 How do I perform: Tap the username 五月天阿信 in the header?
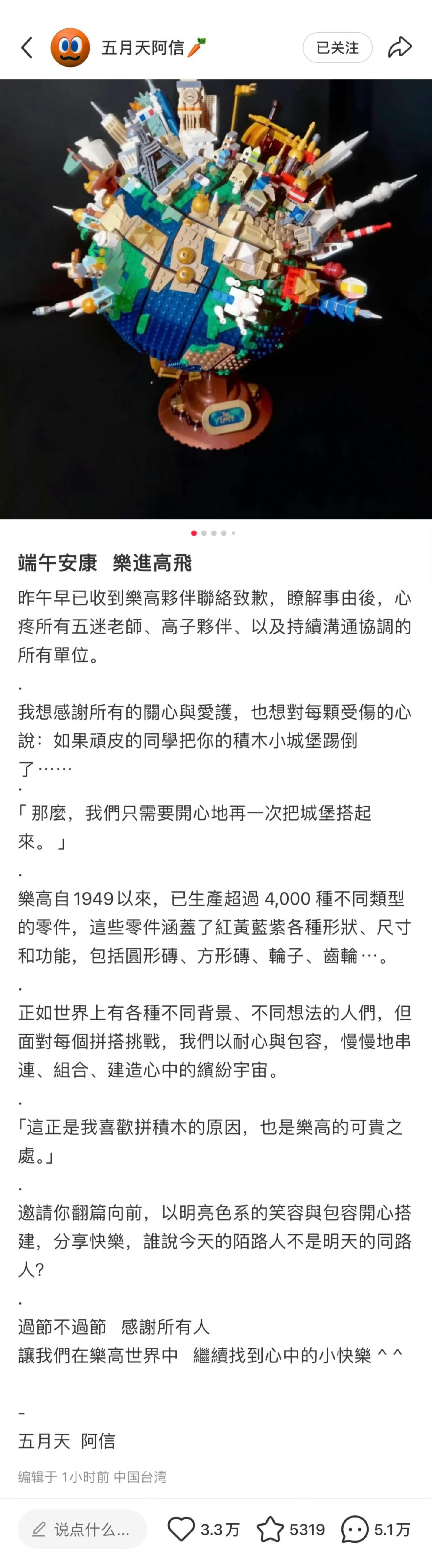click(x=143, y=48)
